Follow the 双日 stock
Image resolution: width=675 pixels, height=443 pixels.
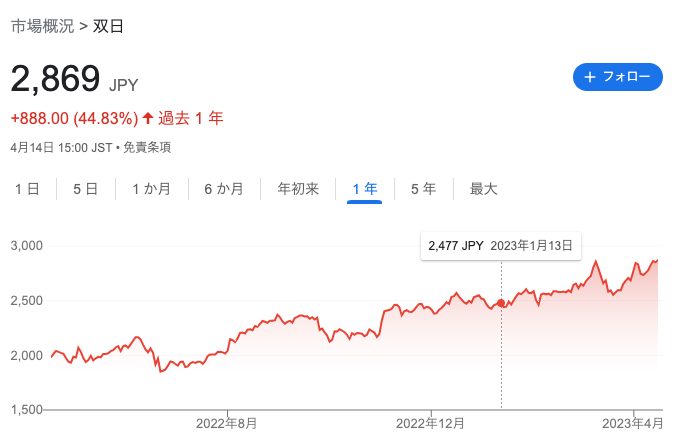tap(617, 77)
